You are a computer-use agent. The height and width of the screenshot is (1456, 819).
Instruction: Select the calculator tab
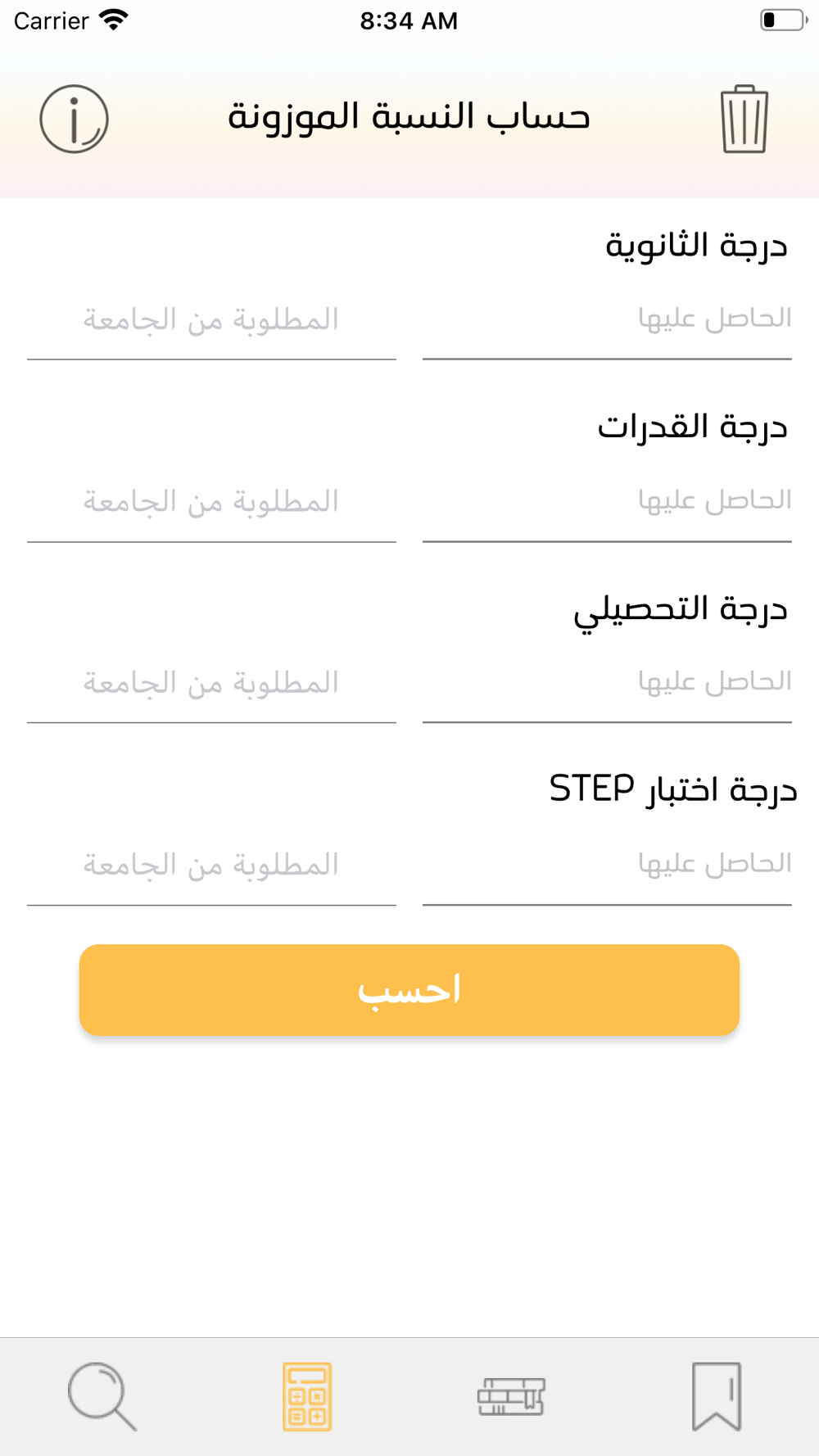(x=307, y=1397)
